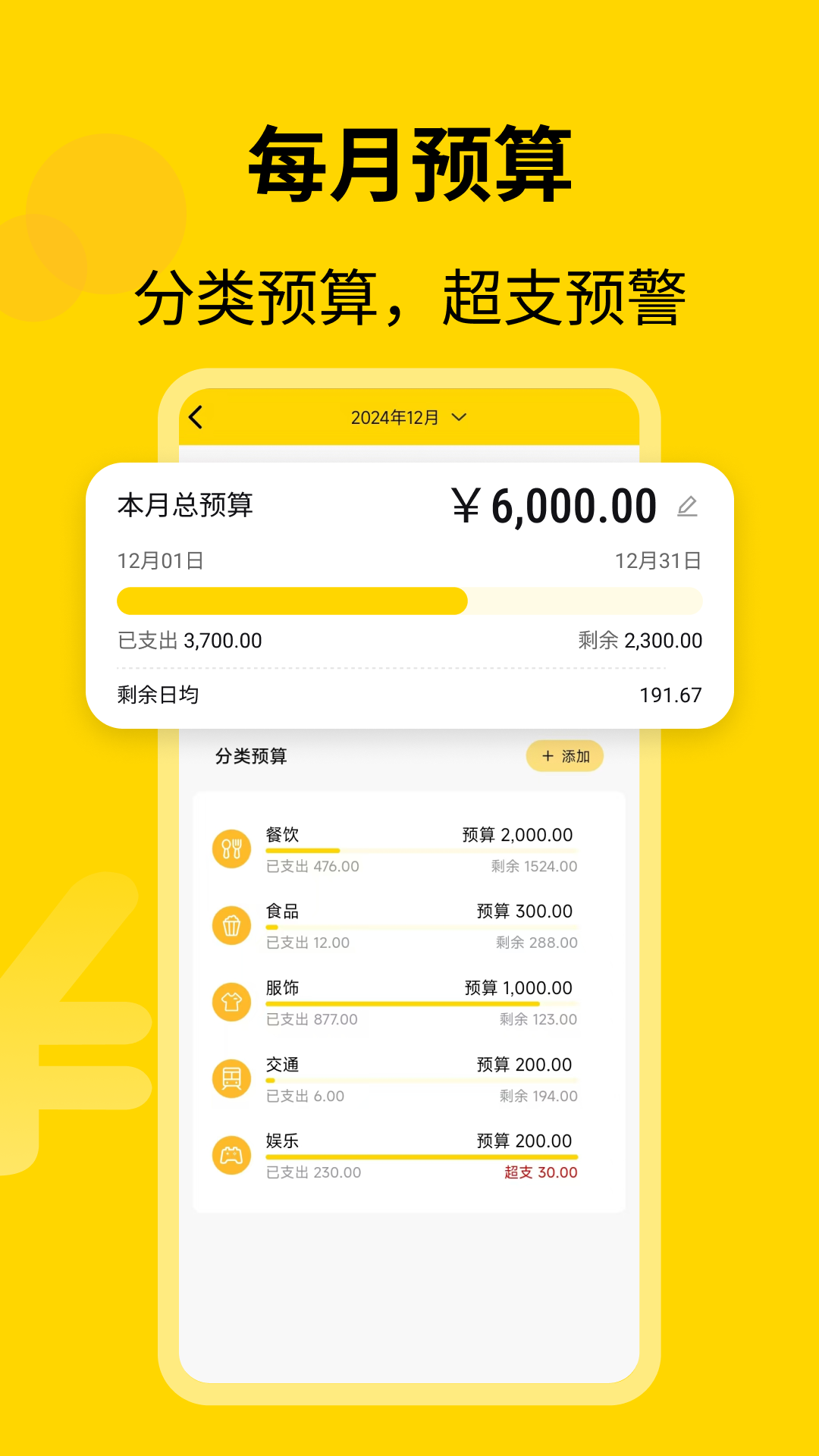Select the 服饰 t-shirt category icon
Screen dimensions: 819x1456
click(x=232, y=1003)
